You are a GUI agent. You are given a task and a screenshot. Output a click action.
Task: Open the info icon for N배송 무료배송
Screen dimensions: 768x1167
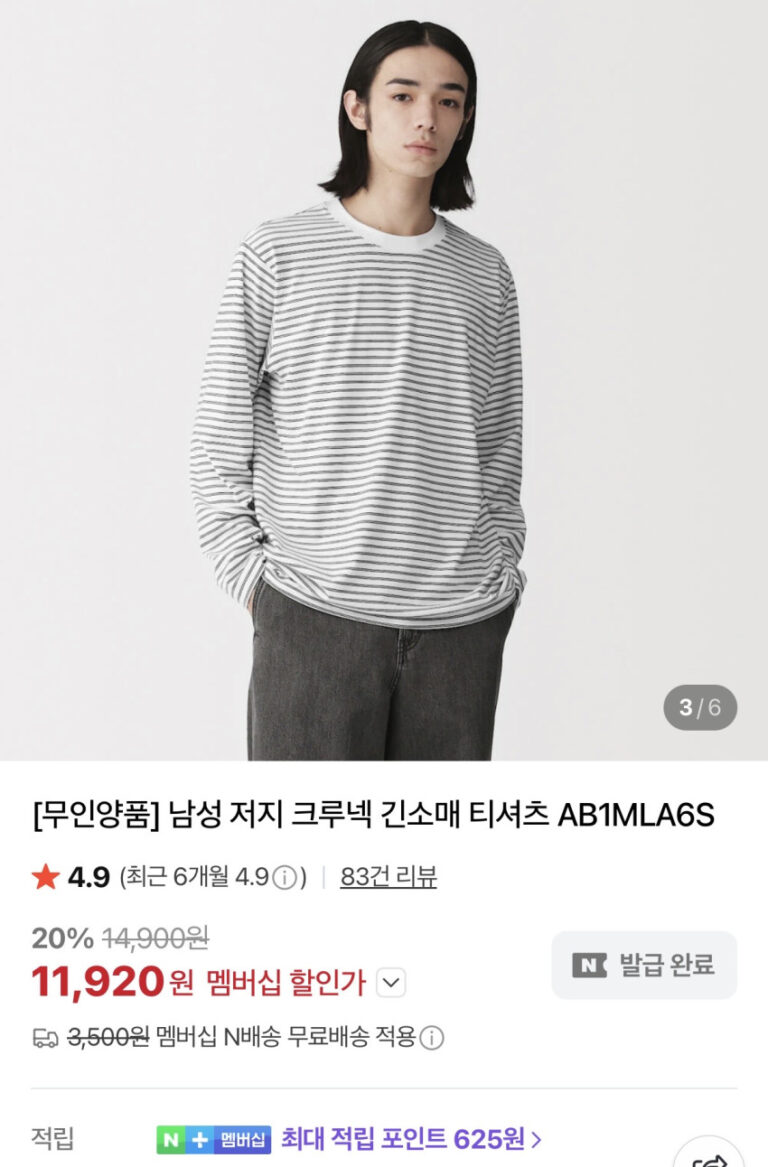coord(431,1037)
